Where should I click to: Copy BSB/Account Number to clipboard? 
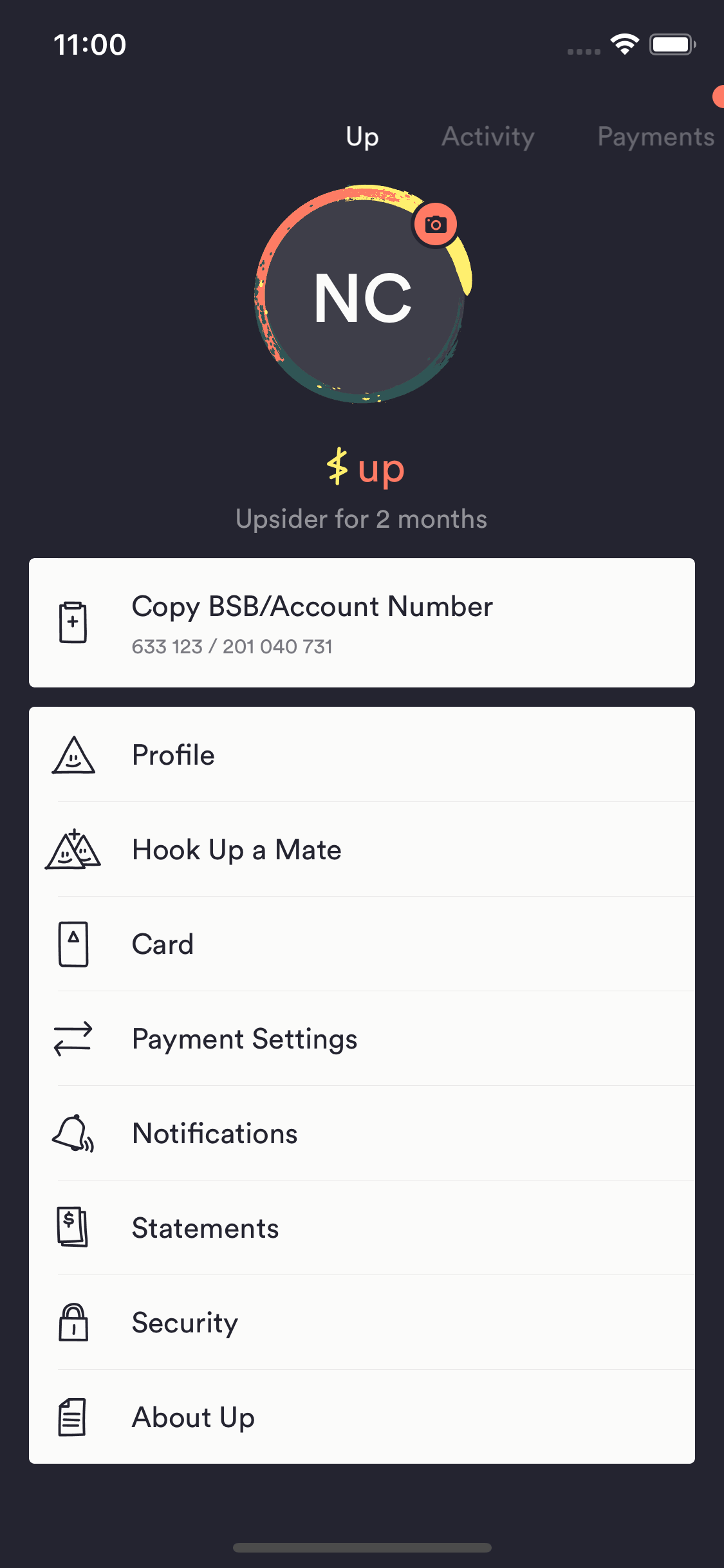click(362, 622)
